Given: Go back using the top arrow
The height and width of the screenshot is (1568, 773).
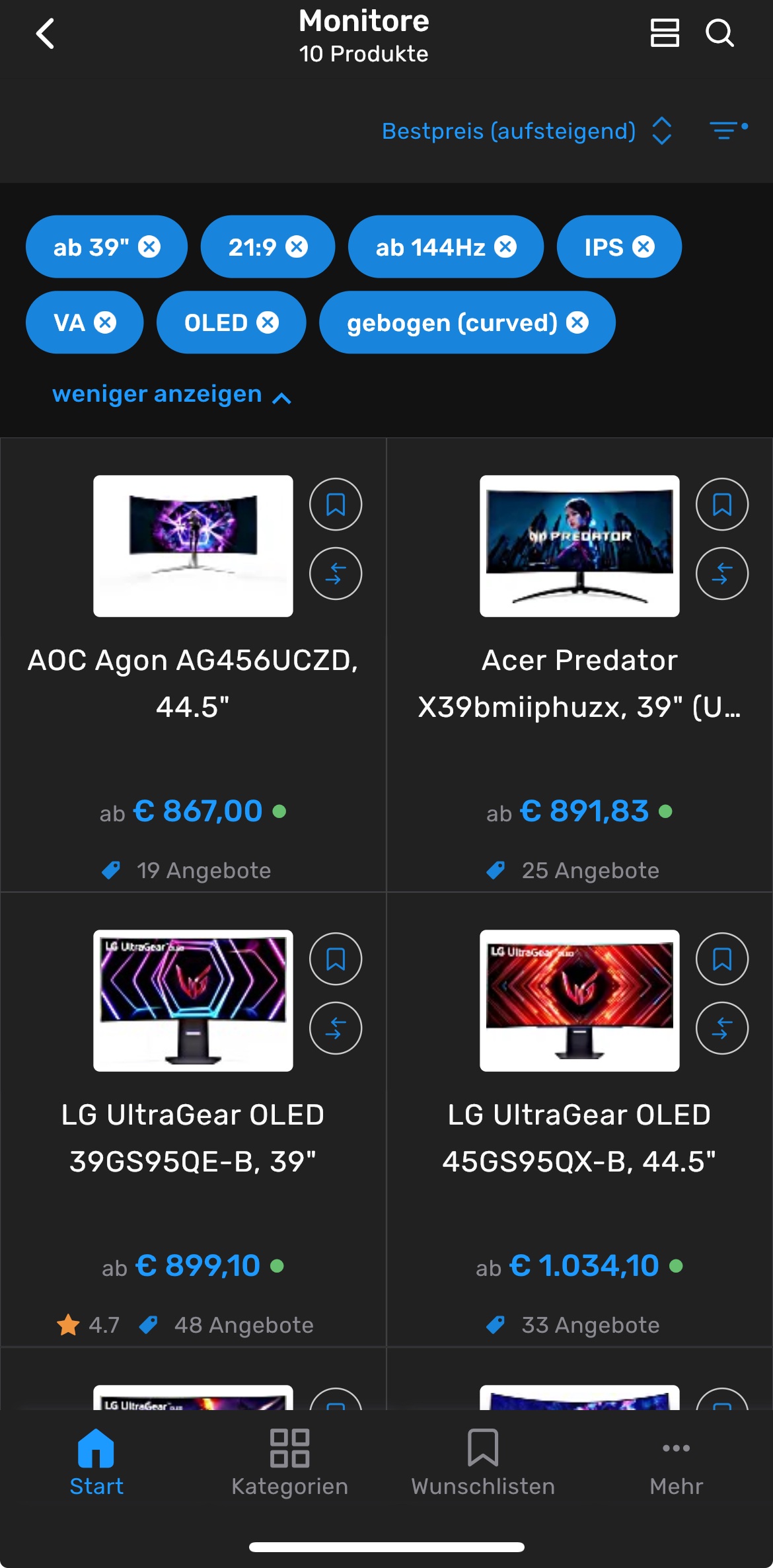Looking at the screenshot, I should coord(45,33).
